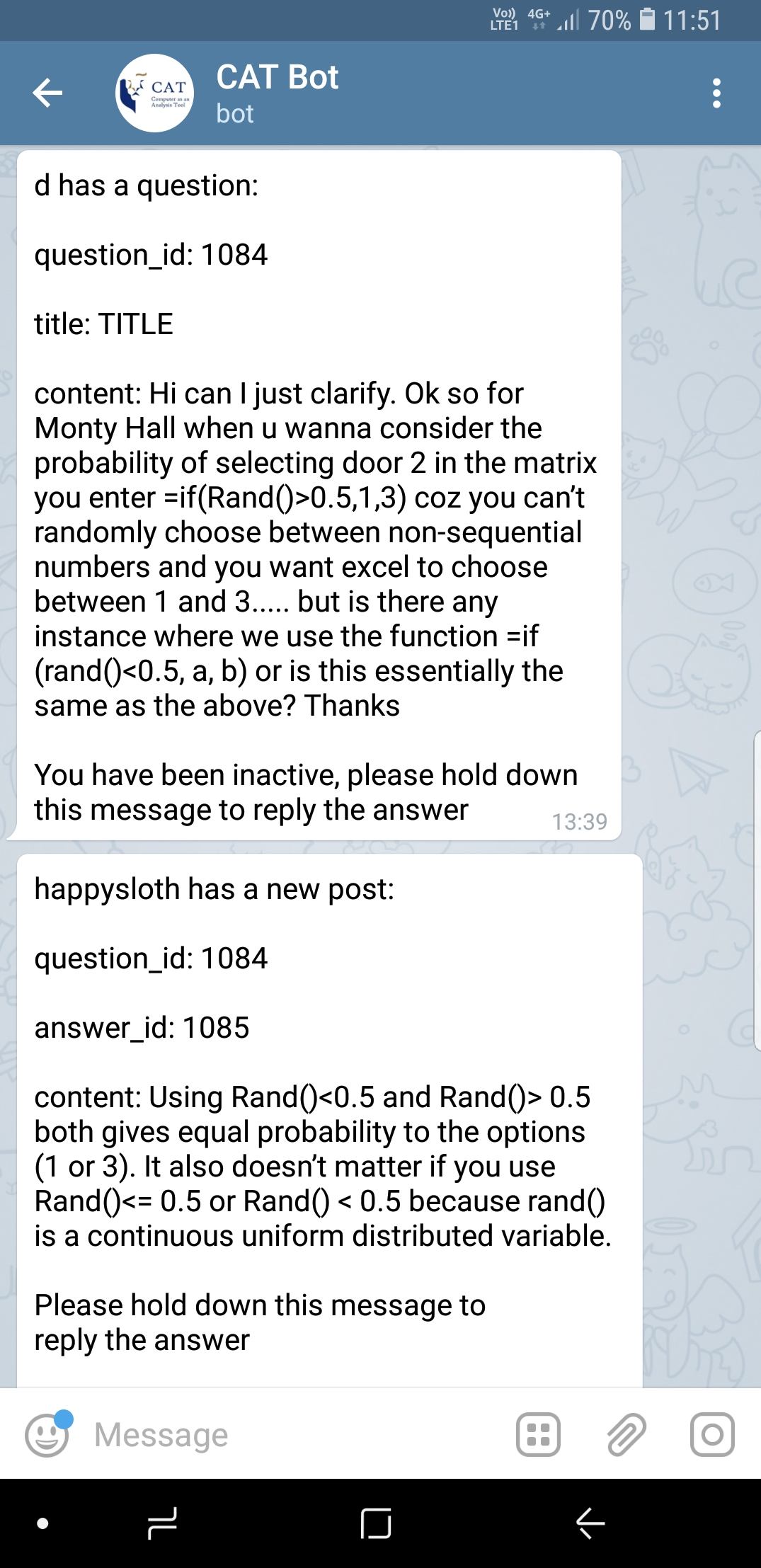Image resolution: width=761 pixels, height=1568 pixels.
Task: Tap the system home button
Action: point(375,1523)
